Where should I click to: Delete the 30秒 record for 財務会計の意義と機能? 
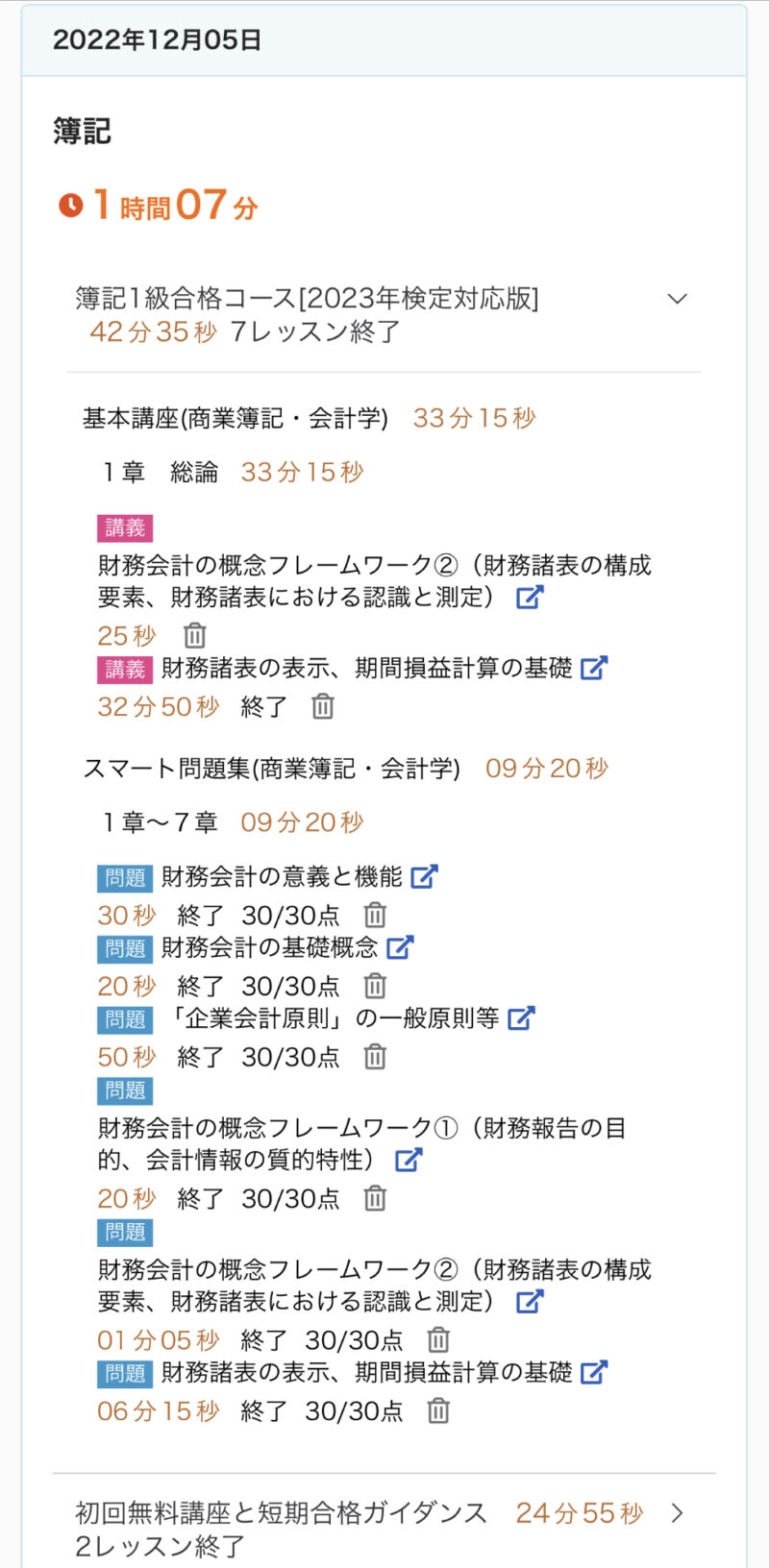click(375, 915)
